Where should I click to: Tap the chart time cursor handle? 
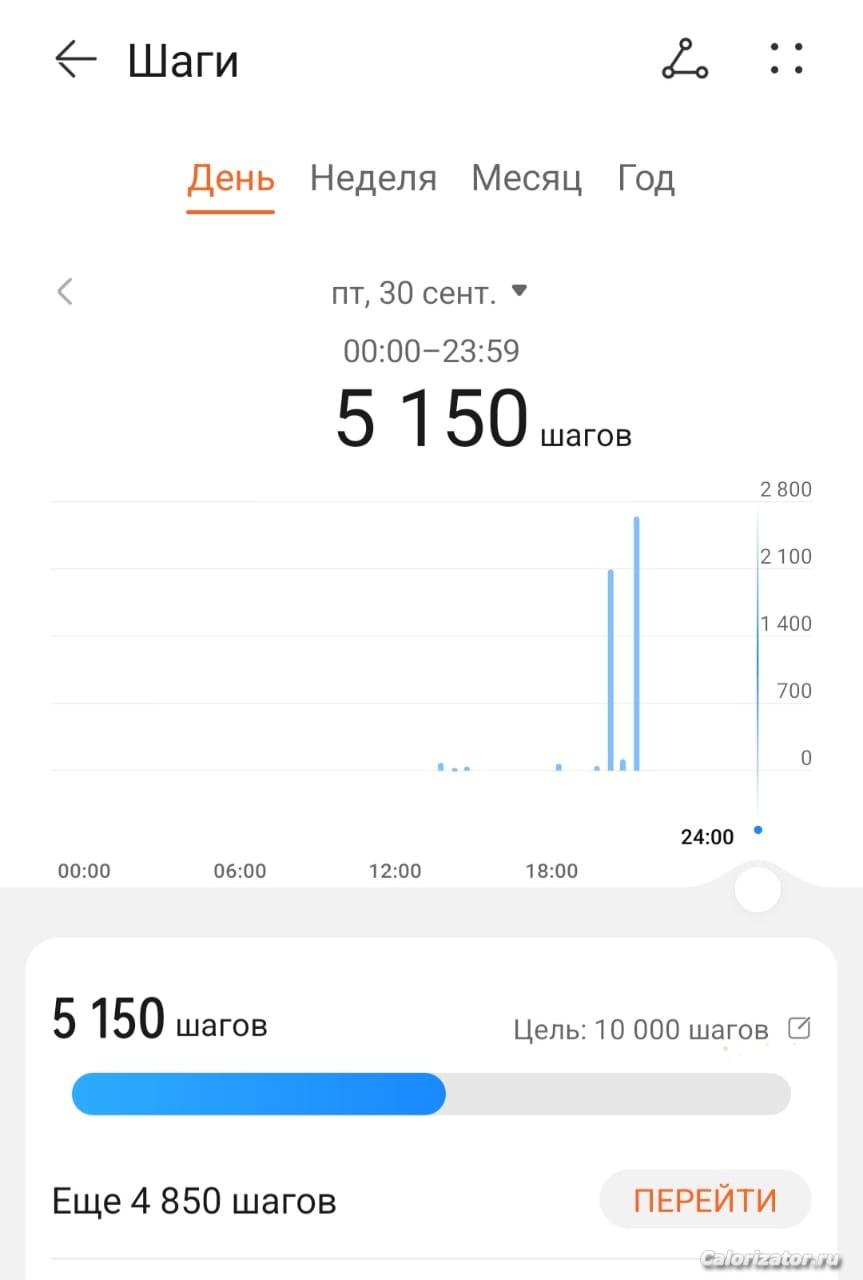coord(757,890)
